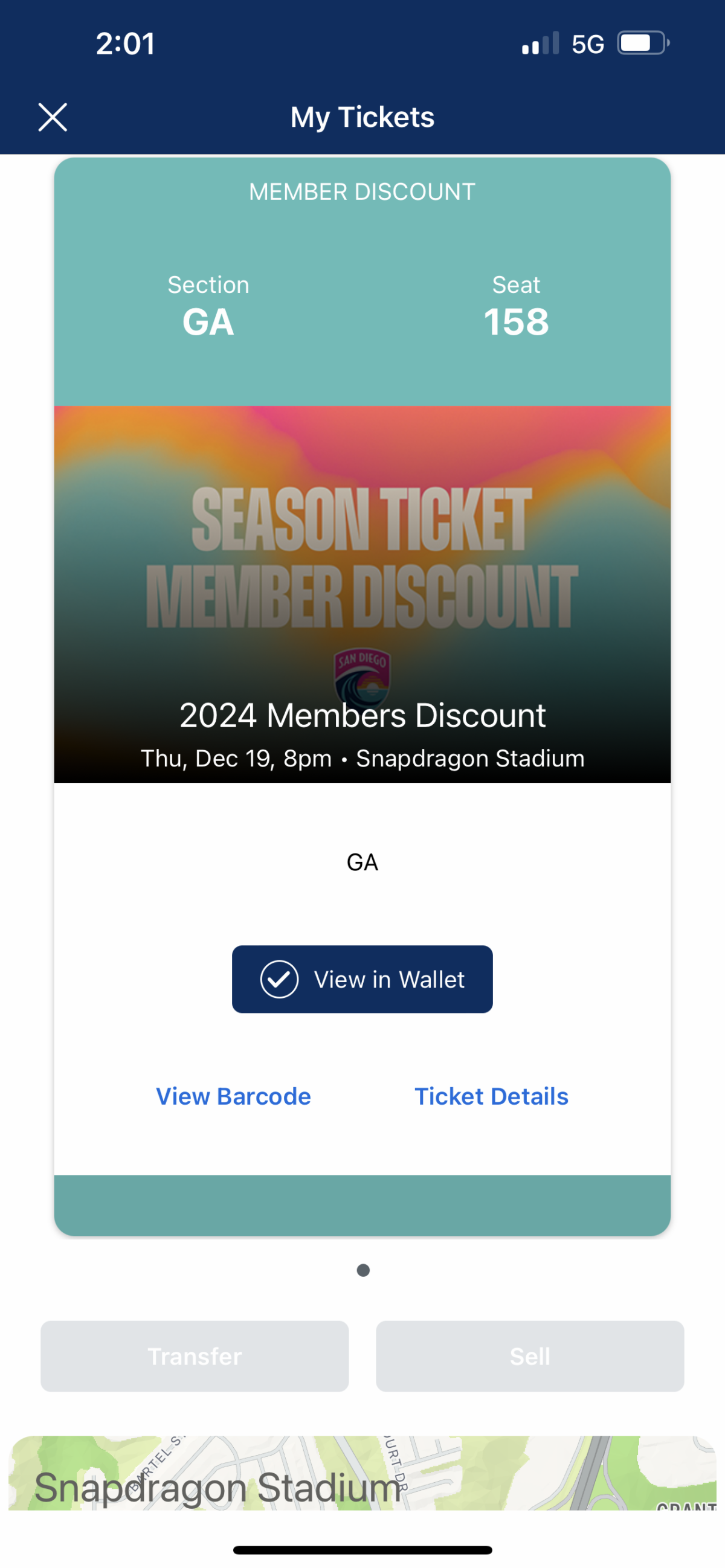Tap the cellular signal bars
Viewport: 725px width, 1568px height.
540,43
